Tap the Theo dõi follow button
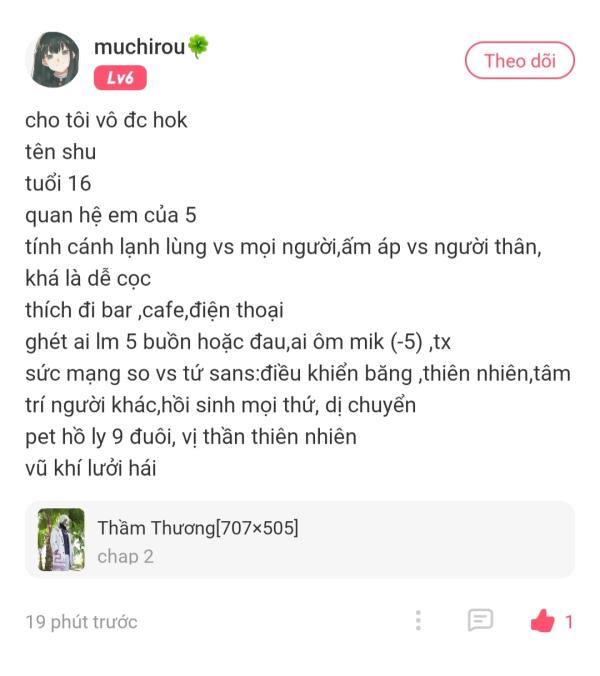The height and width of the screenshot is (676, 600). tap(519, 61)
